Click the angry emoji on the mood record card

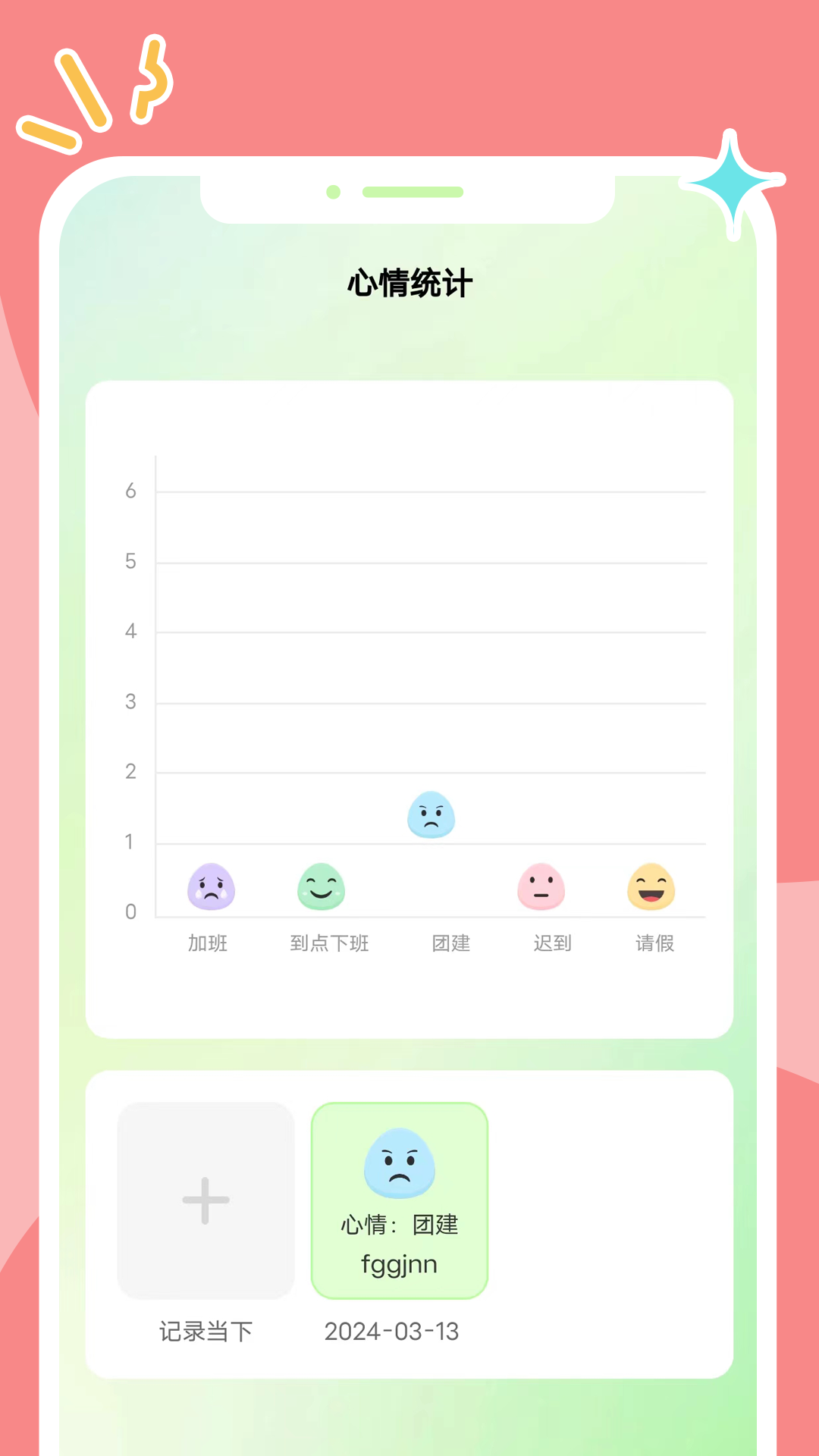400,1163
